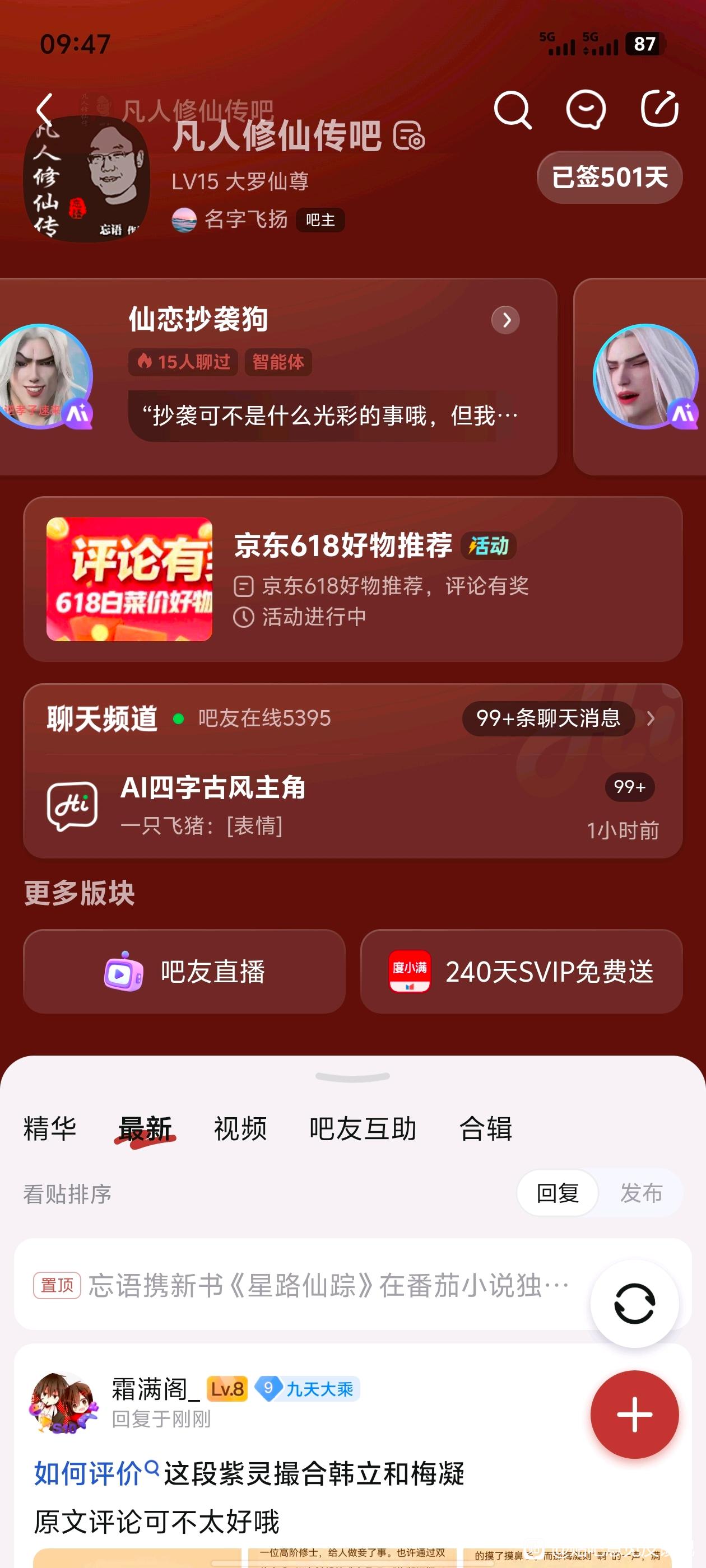Sort posts by 发布 time

click(x=641, y=1193)
